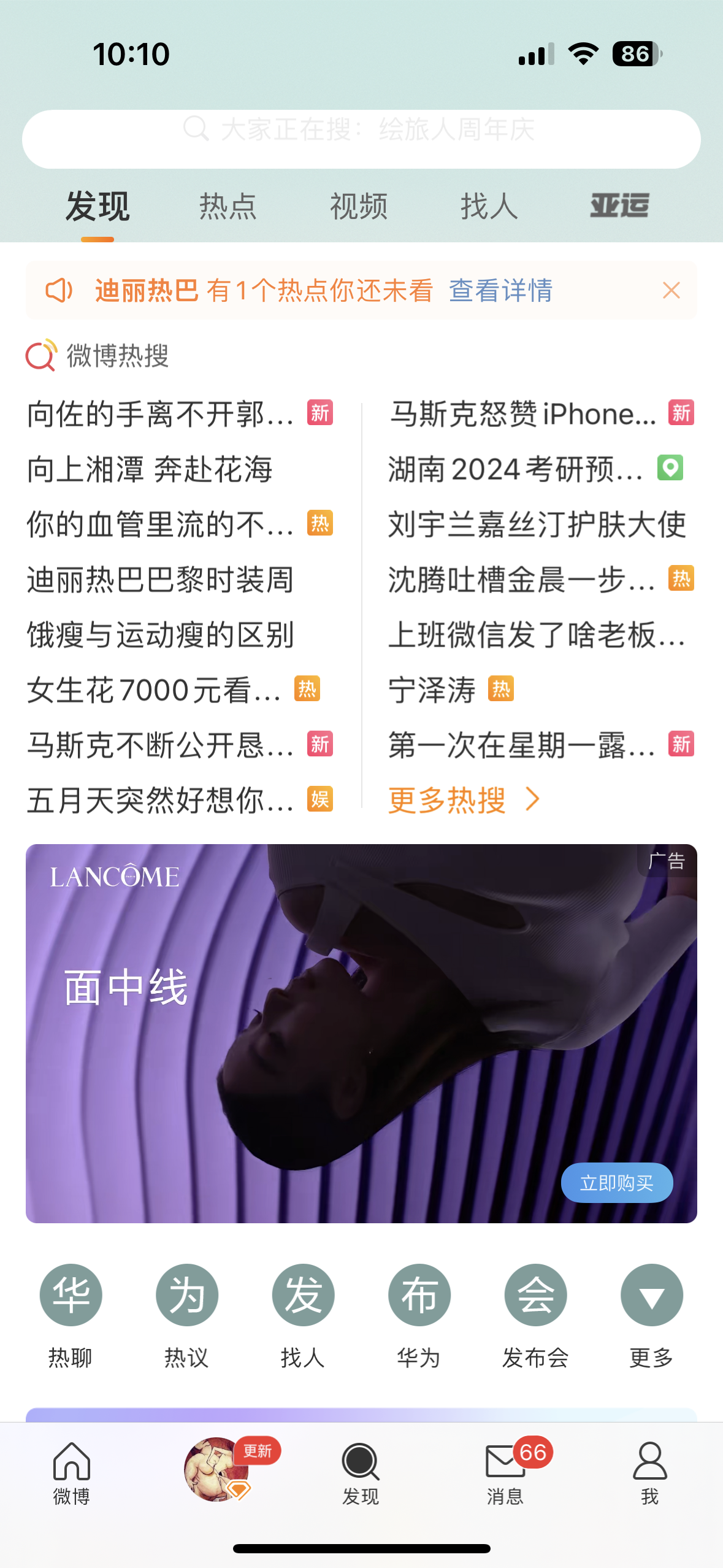The image size is (723, 1568).
Task: Open the 我 profile tab
Action: click(650, 1474)
